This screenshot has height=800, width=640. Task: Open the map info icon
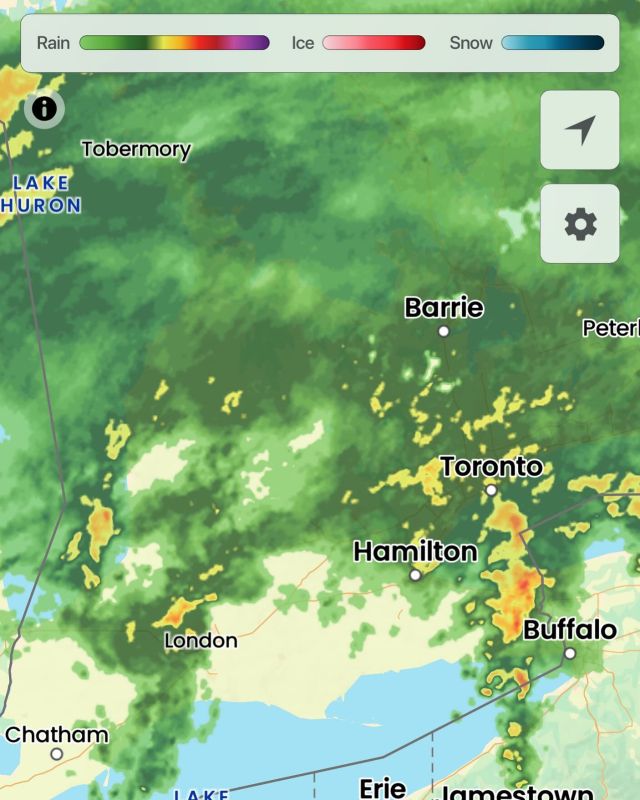[x=44, y=108]
